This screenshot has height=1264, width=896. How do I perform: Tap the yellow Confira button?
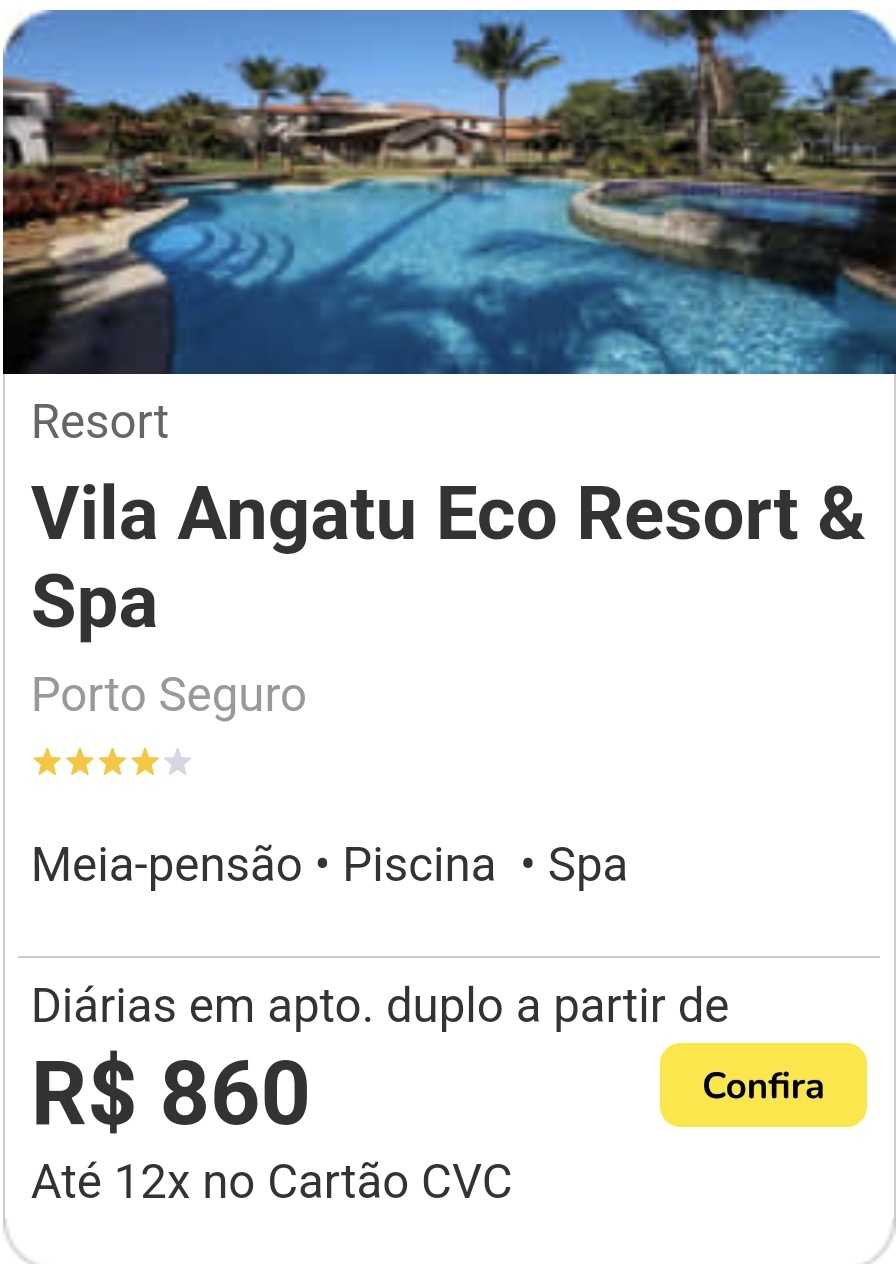point(763,1085)
